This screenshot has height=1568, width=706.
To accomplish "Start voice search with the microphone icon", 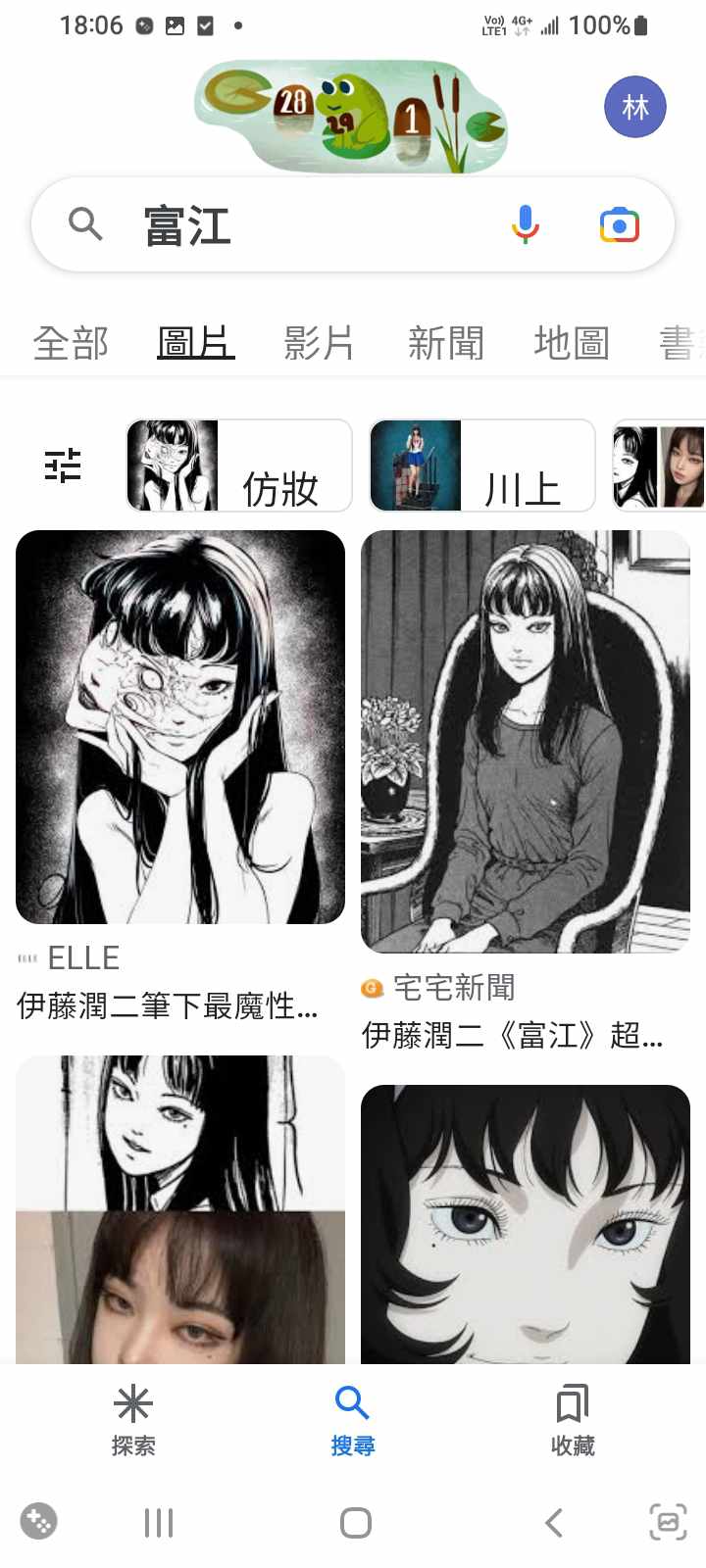I will coord(526,224).
